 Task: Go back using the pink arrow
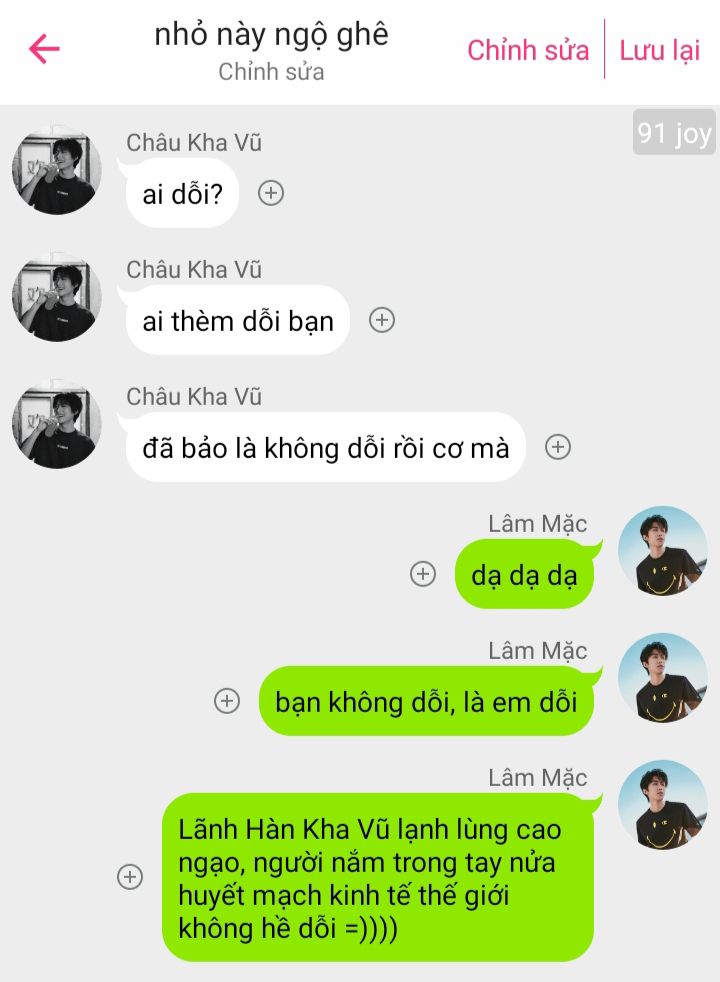point(45,49)
